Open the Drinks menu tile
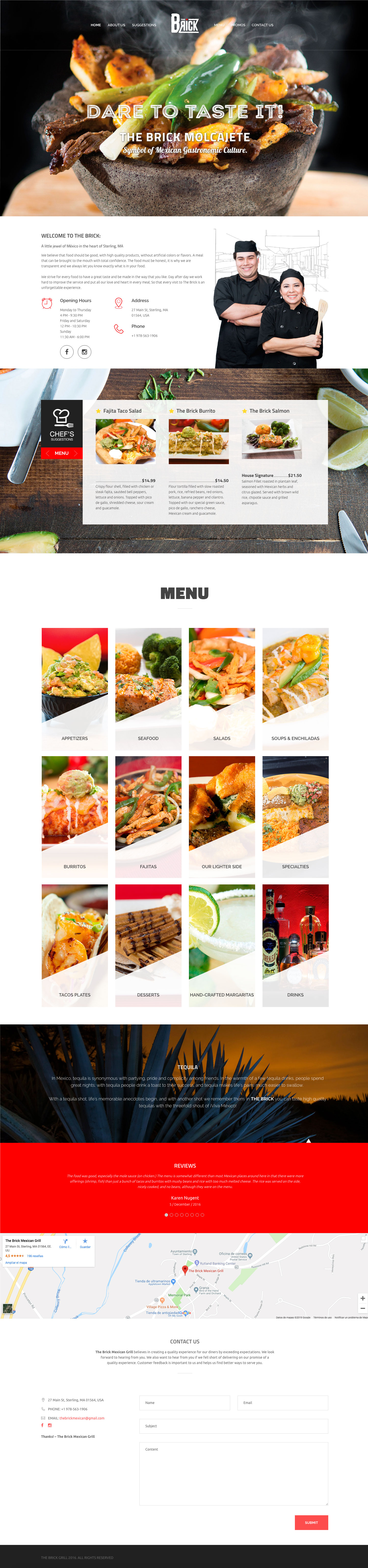Screen dimensions: 368x1568 295,944
